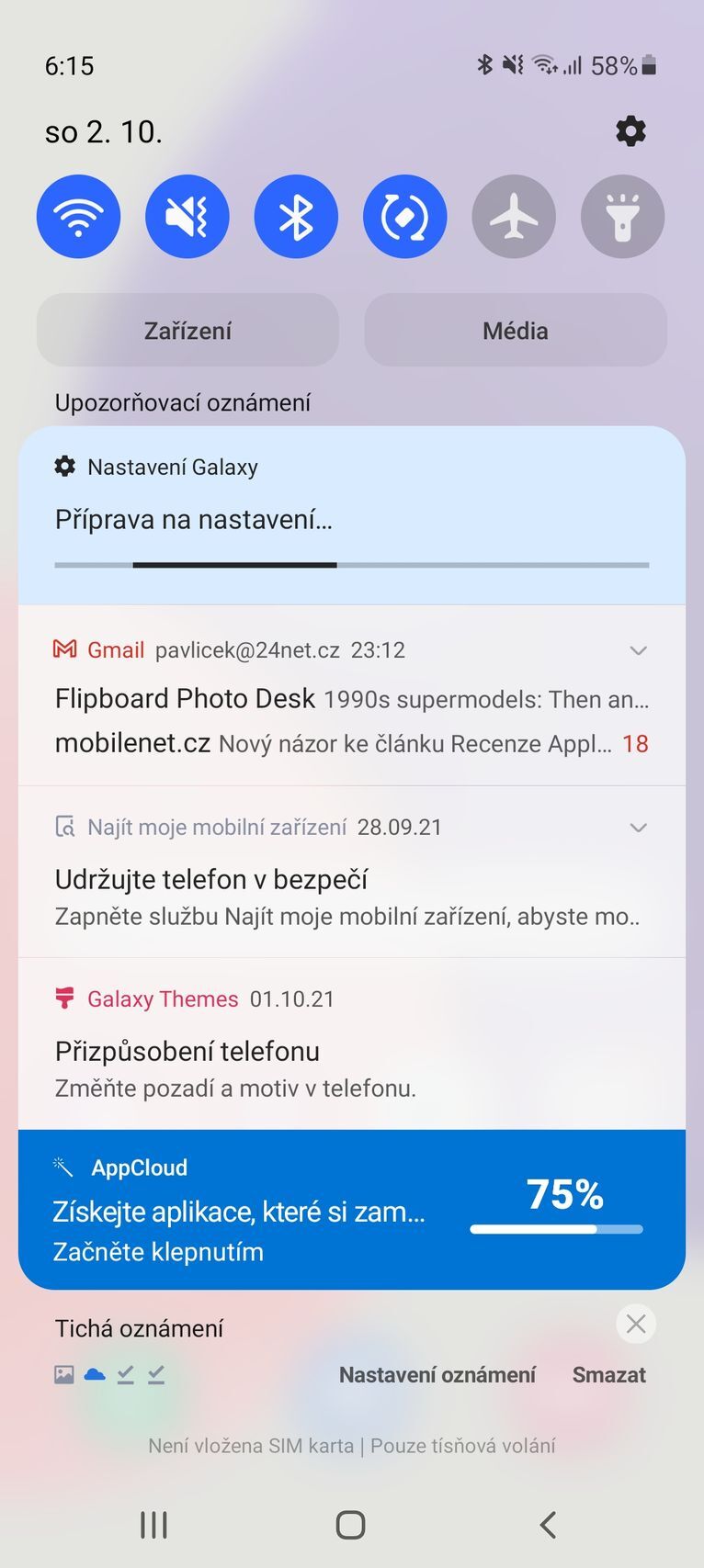Enable Bluetooth from quick settings

pos(296,216)
